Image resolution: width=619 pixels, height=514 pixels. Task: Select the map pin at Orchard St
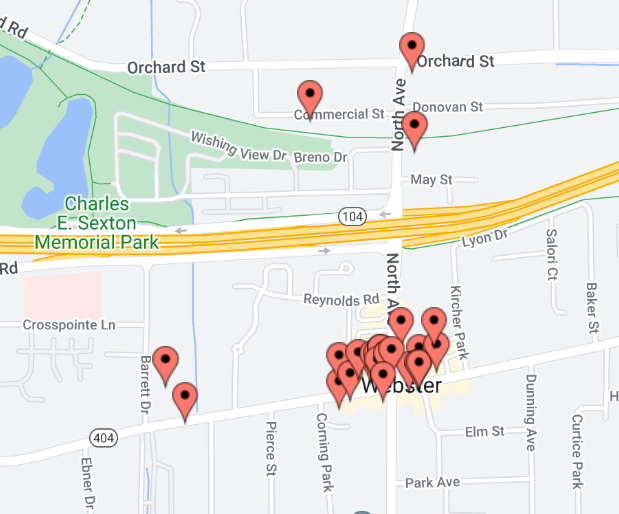[x=411, y=47]
